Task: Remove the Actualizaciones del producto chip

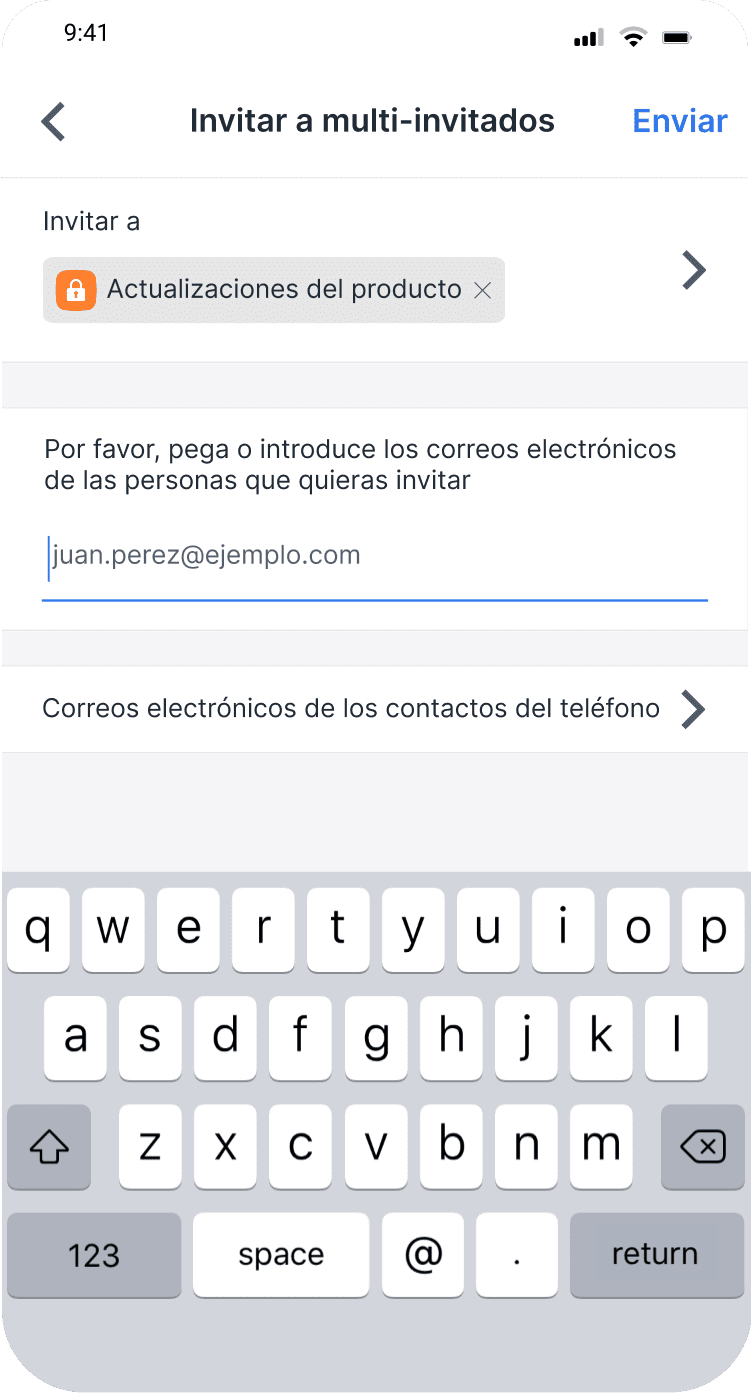Action: coord(484,290)
